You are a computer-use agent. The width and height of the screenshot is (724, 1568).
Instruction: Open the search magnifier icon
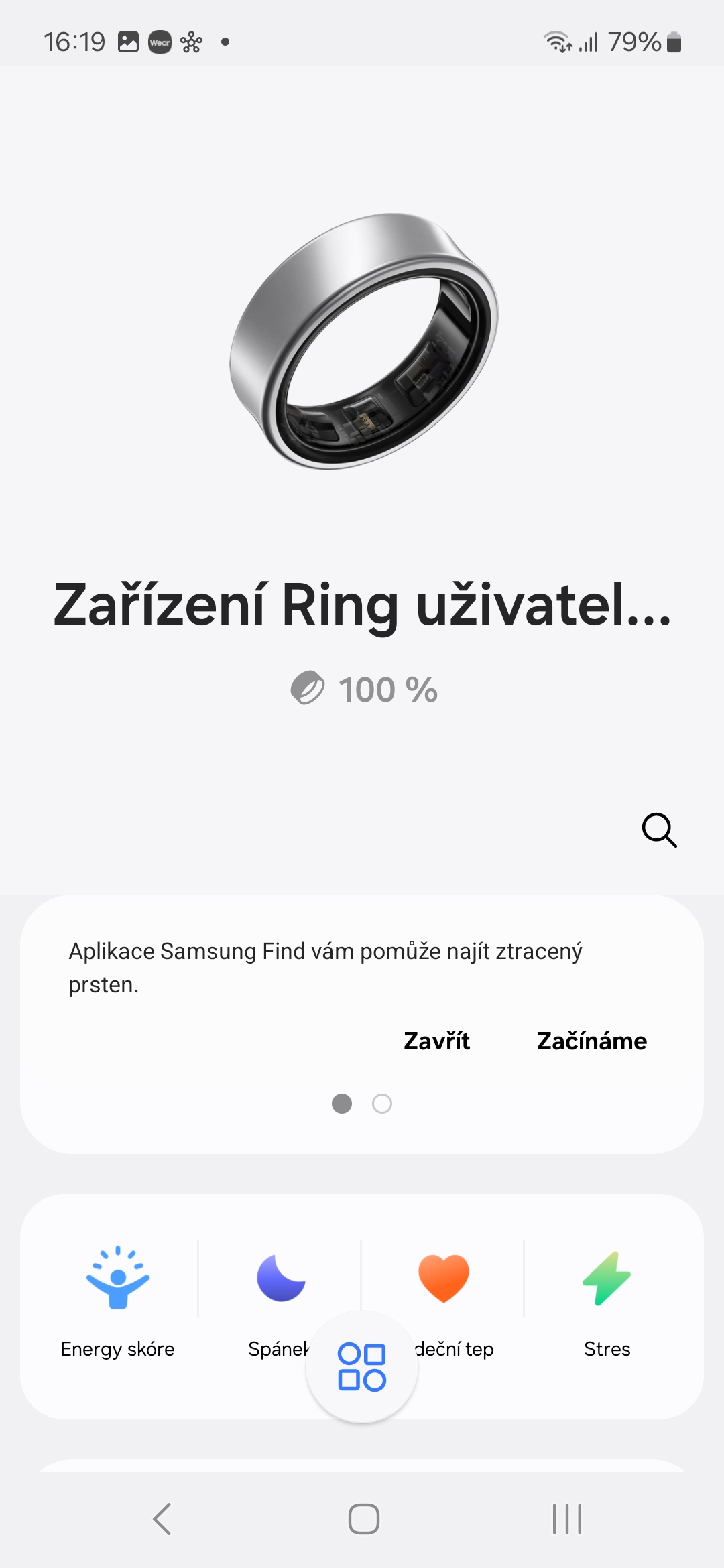pyautogui.click(x=660, y=830)
